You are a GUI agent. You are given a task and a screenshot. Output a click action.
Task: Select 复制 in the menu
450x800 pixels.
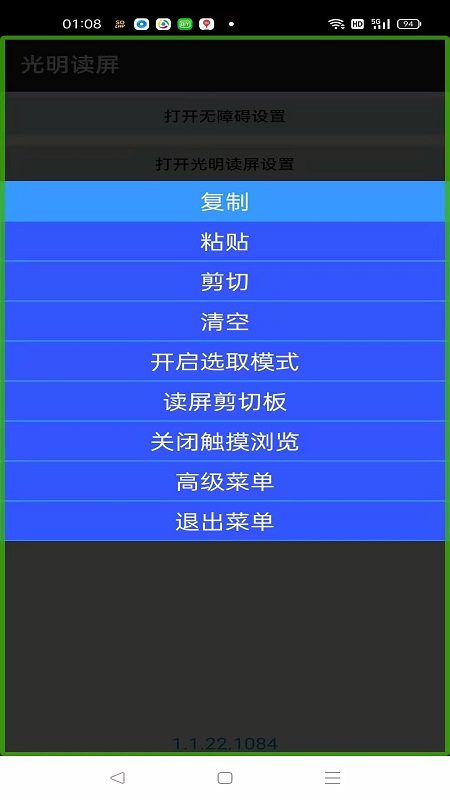[225, 202]
